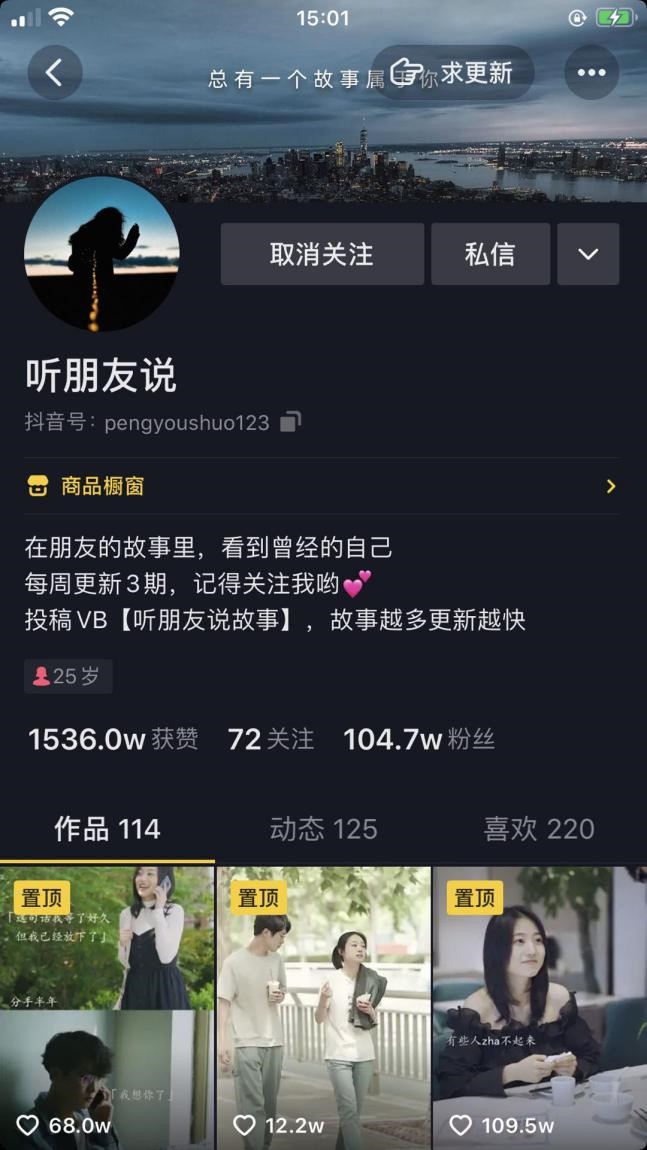Go back with the top-left arrow
Viewport: 647px width, 1150px height.
[x=54, y=72]
